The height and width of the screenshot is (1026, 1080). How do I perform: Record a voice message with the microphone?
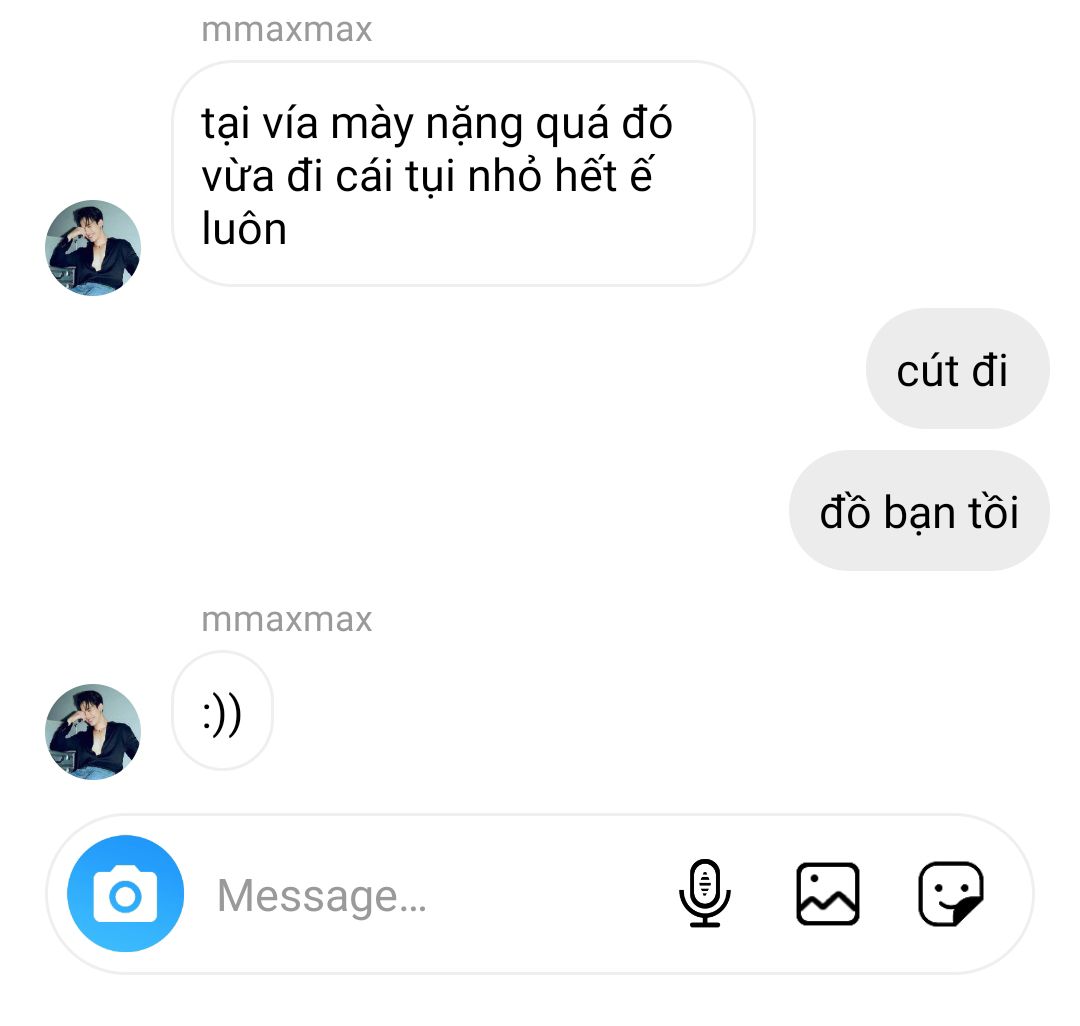pyautogui.click(x=705, y=893)
